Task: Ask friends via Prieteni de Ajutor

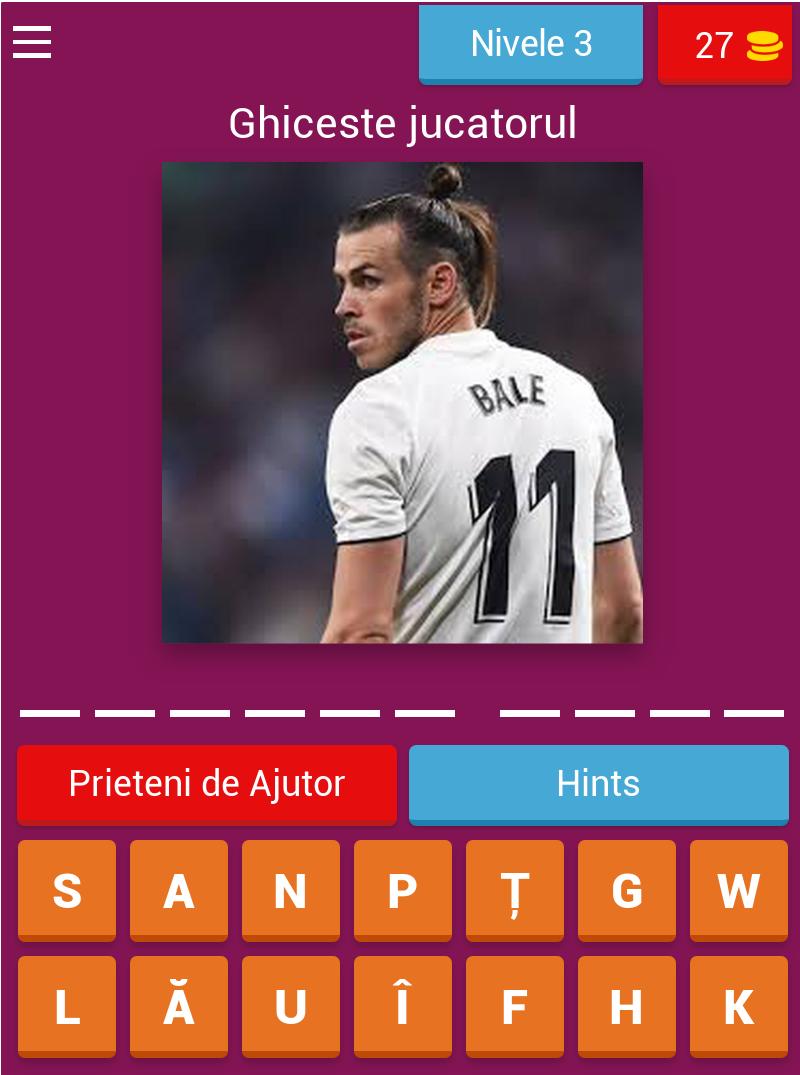Action: (x=207, y=783)
